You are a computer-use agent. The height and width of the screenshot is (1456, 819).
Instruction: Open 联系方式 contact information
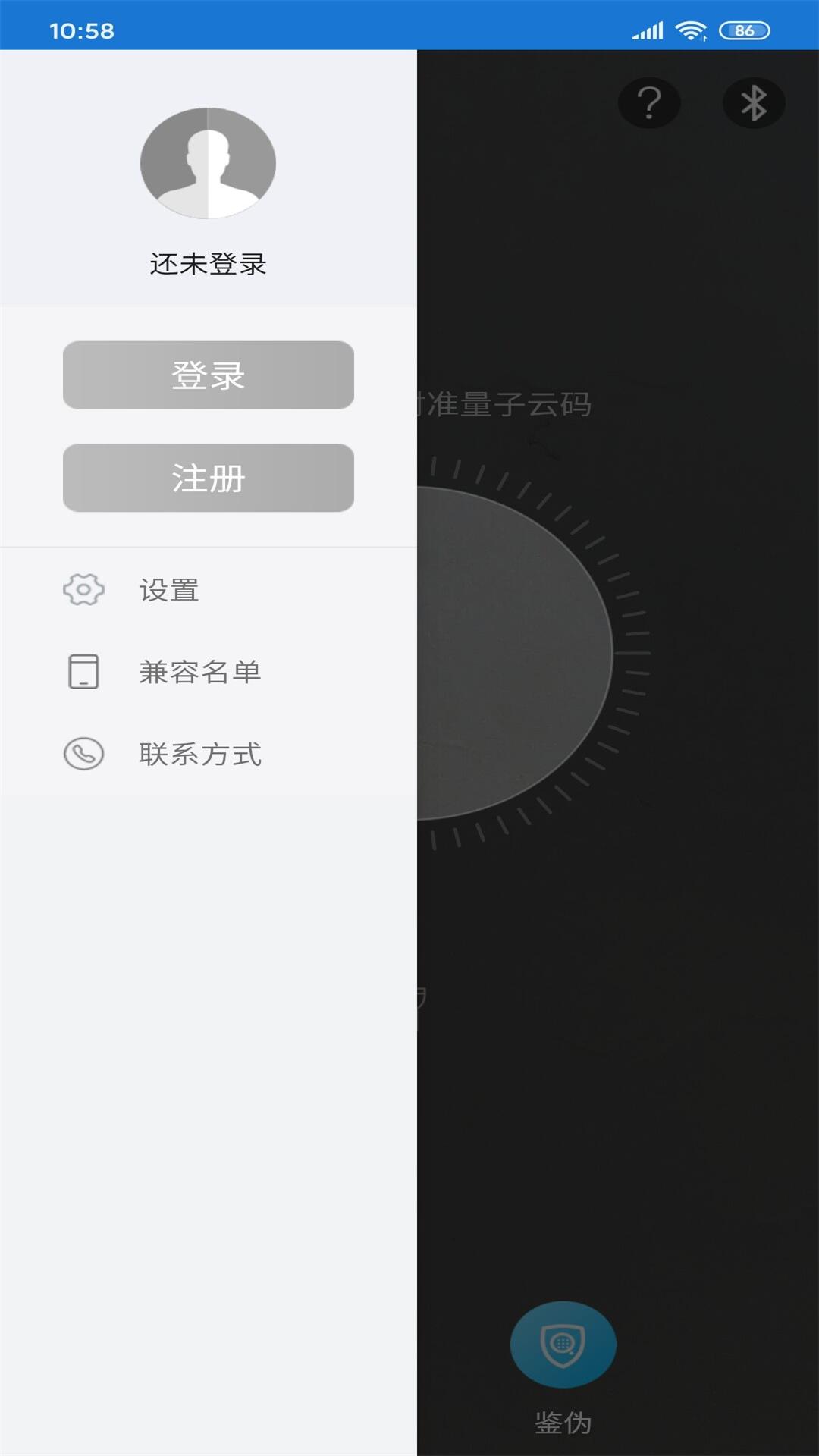(209, 754)
